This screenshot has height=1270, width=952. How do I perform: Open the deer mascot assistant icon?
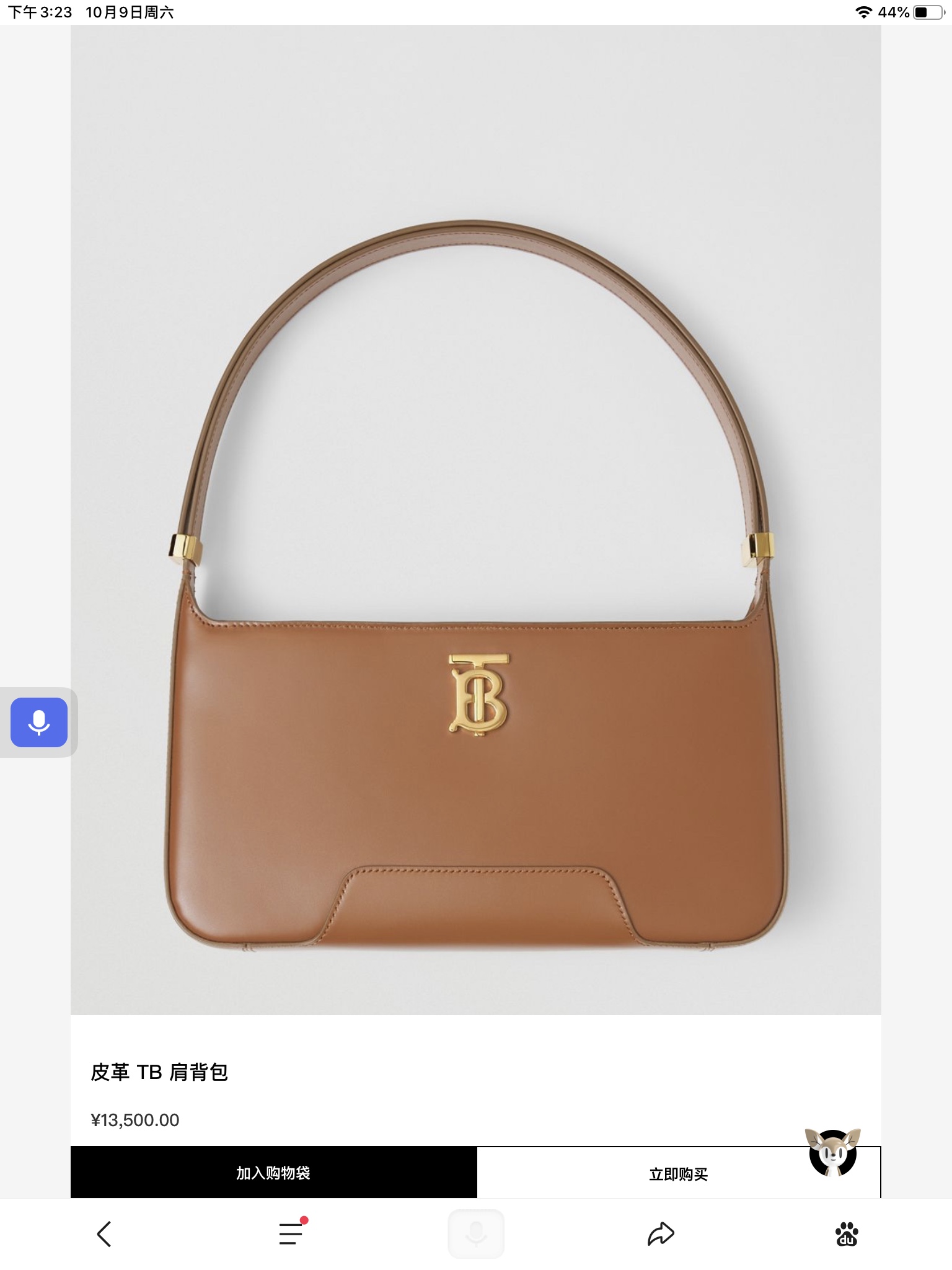832,1153
